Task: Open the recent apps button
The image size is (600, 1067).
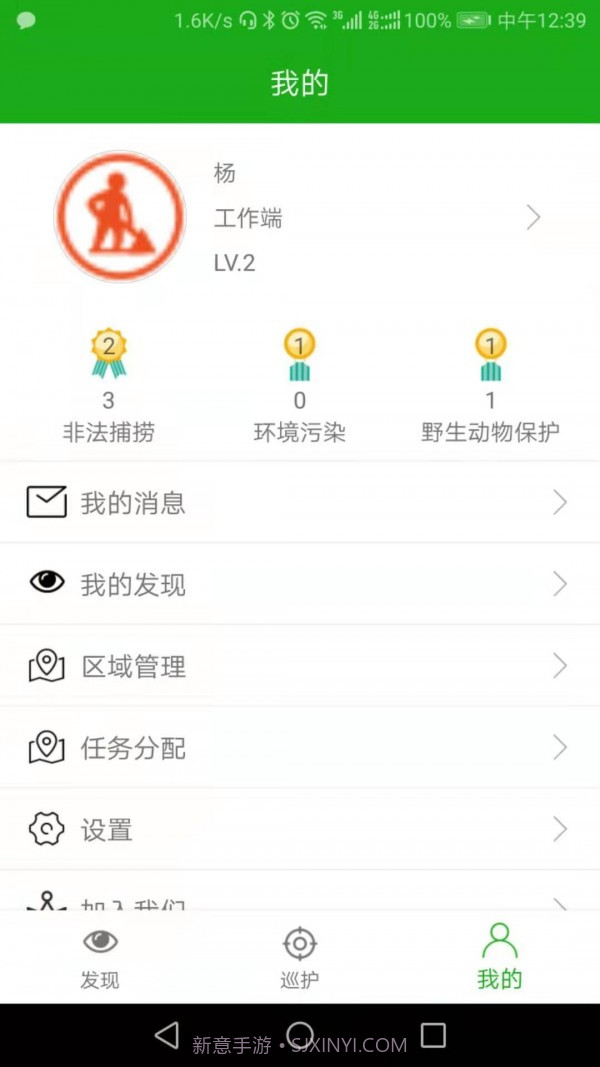Action: point(433,1035)
